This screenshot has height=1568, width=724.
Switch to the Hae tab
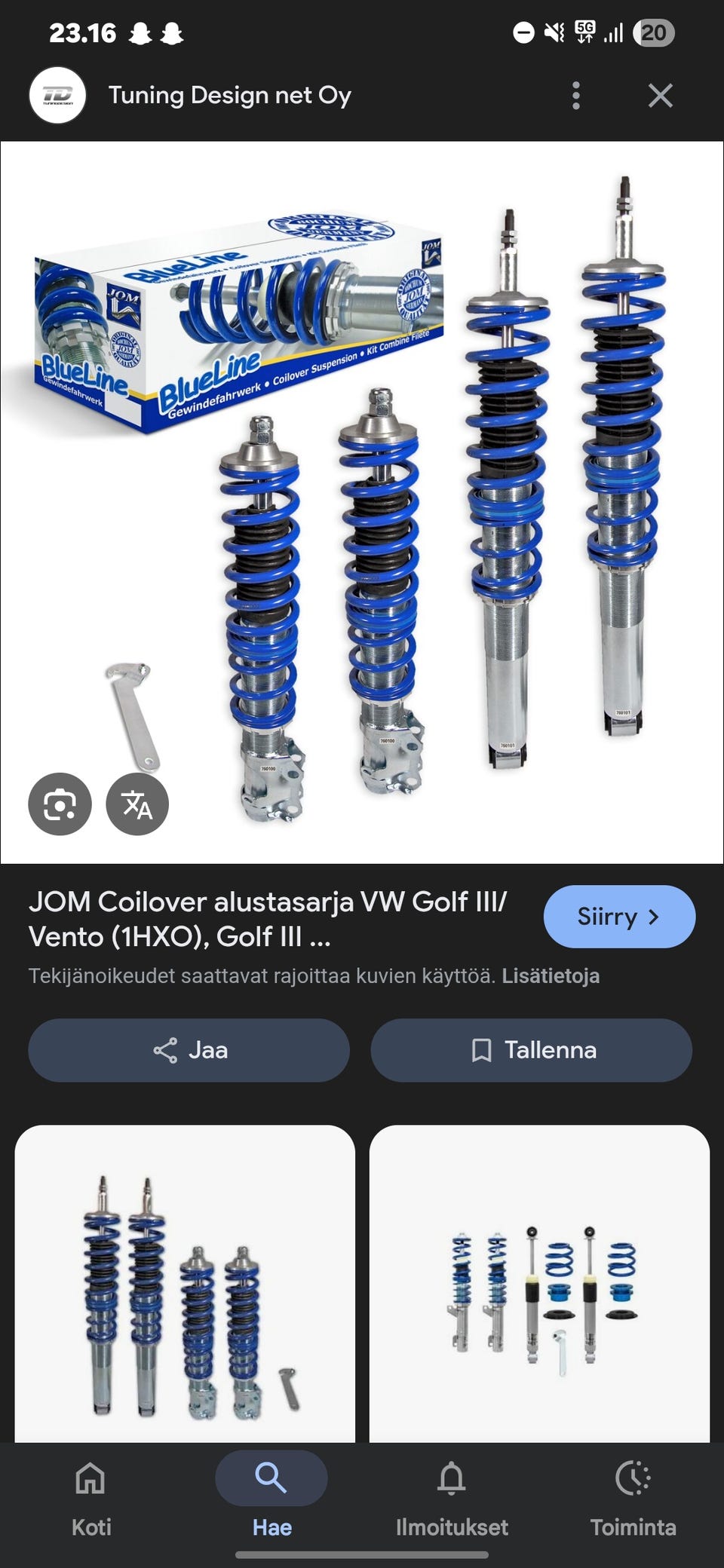coord(271,1497)
